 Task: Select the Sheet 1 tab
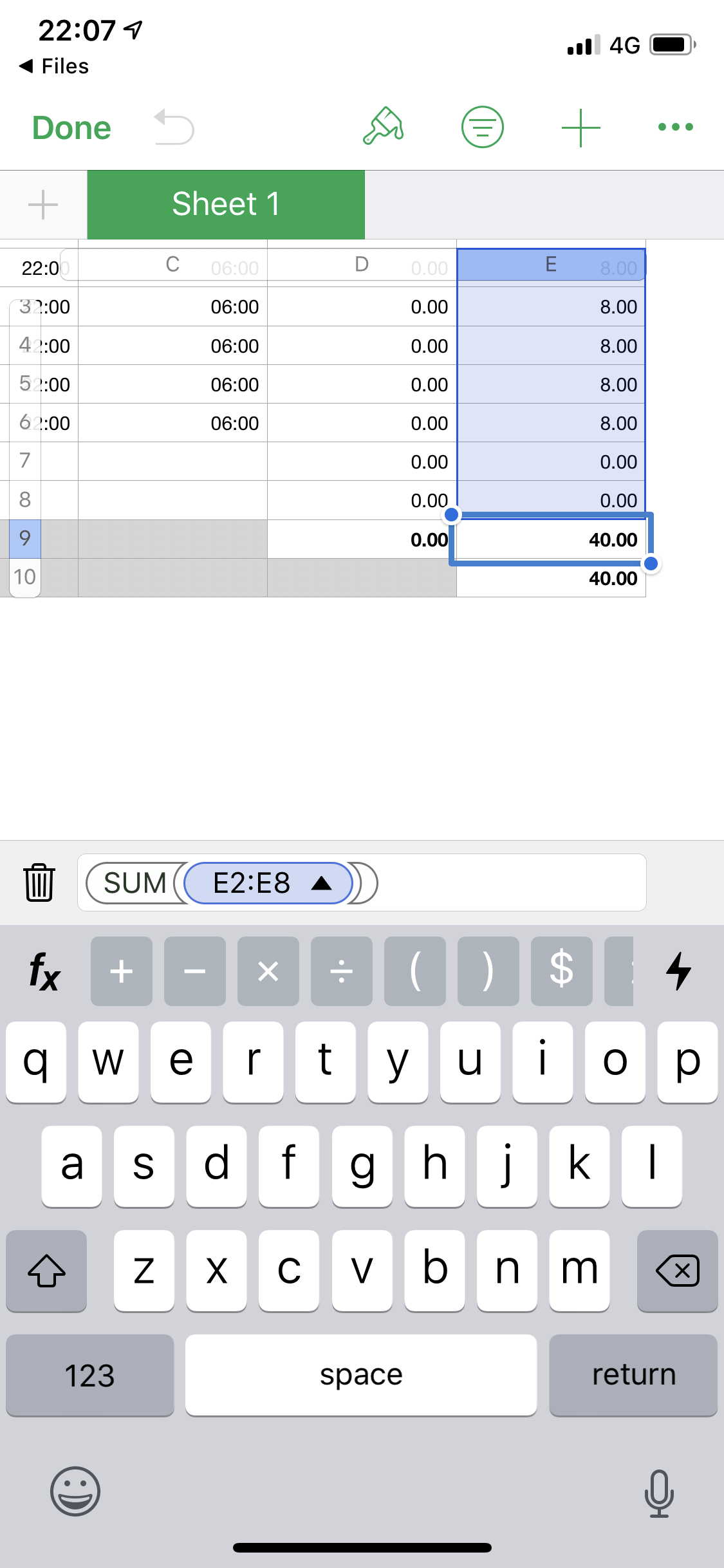[226, 205]
